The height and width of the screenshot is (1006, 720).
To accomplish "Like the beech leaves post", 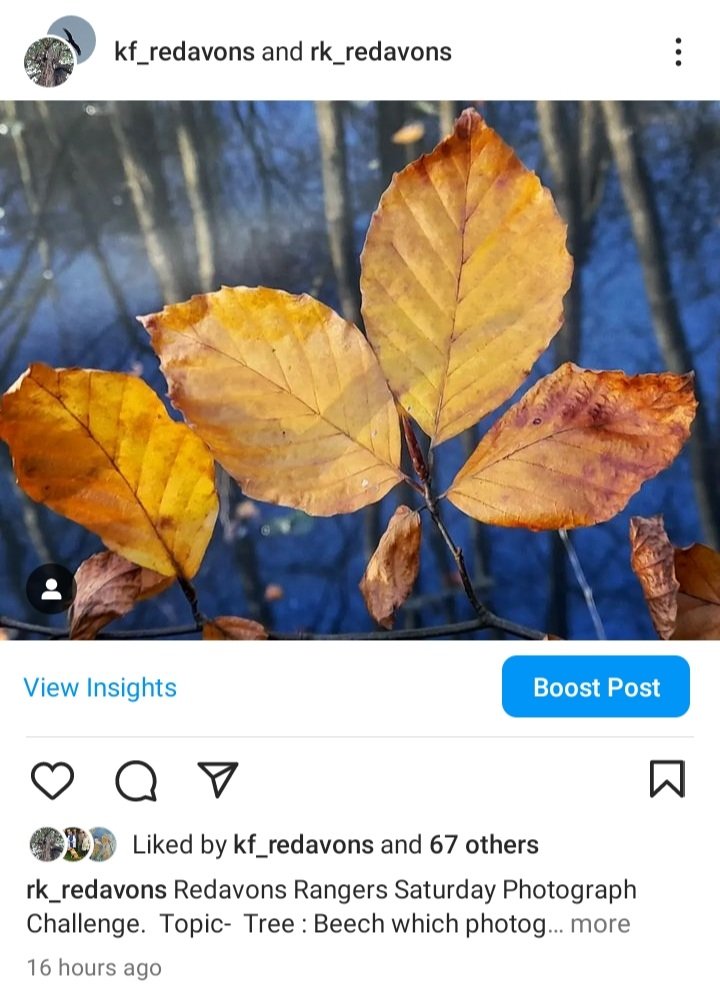I will coord(52,780).
